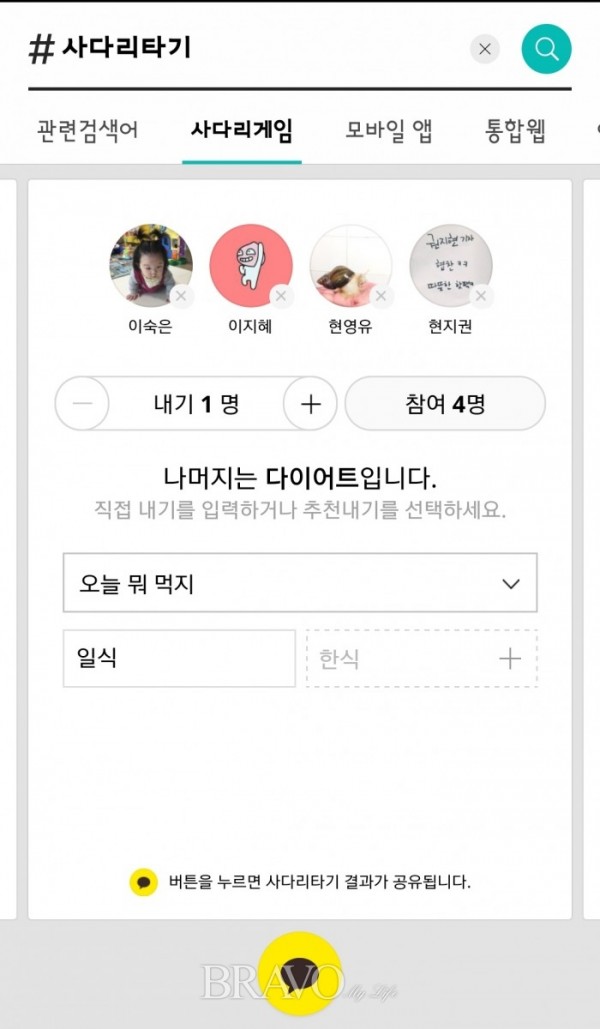The width and height of the screenshot is (600, 1029).
Task: Remove 이지혜 from the ladder game
Action: click(281, 297)
